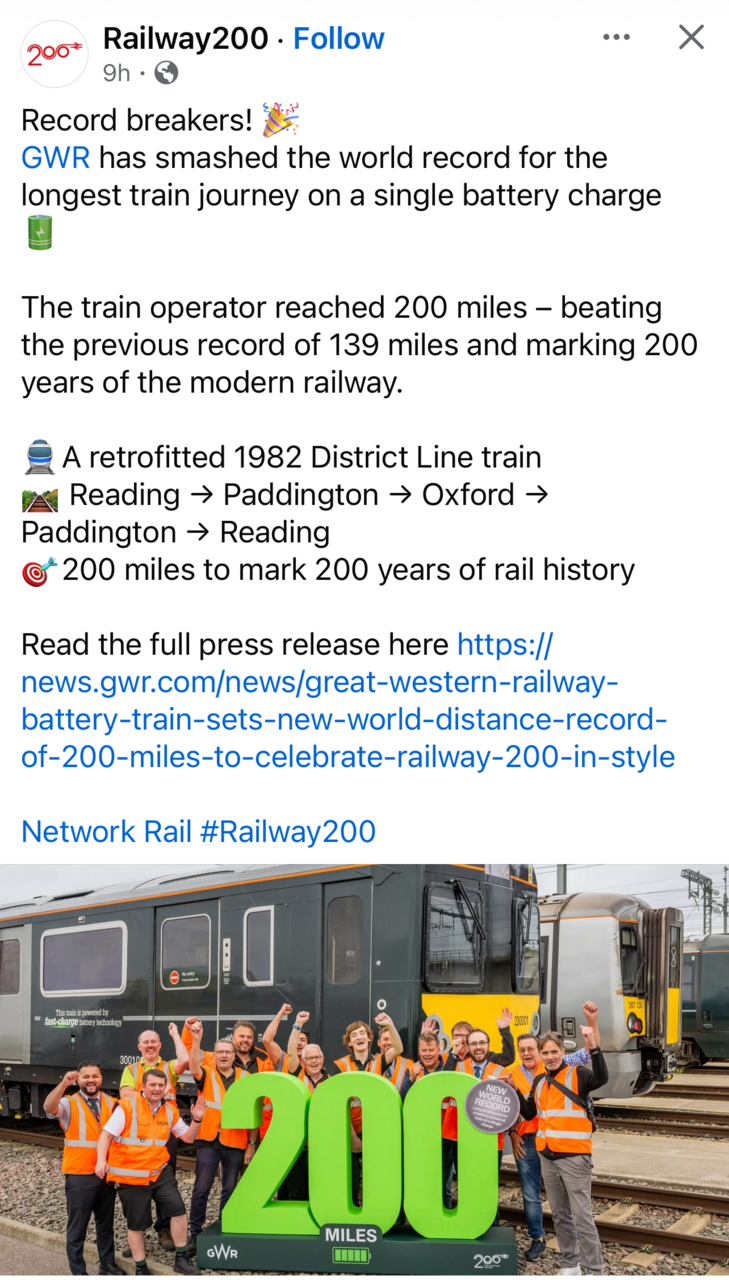
Task: Open the Railway200 page name
Action: pos(186,39)
